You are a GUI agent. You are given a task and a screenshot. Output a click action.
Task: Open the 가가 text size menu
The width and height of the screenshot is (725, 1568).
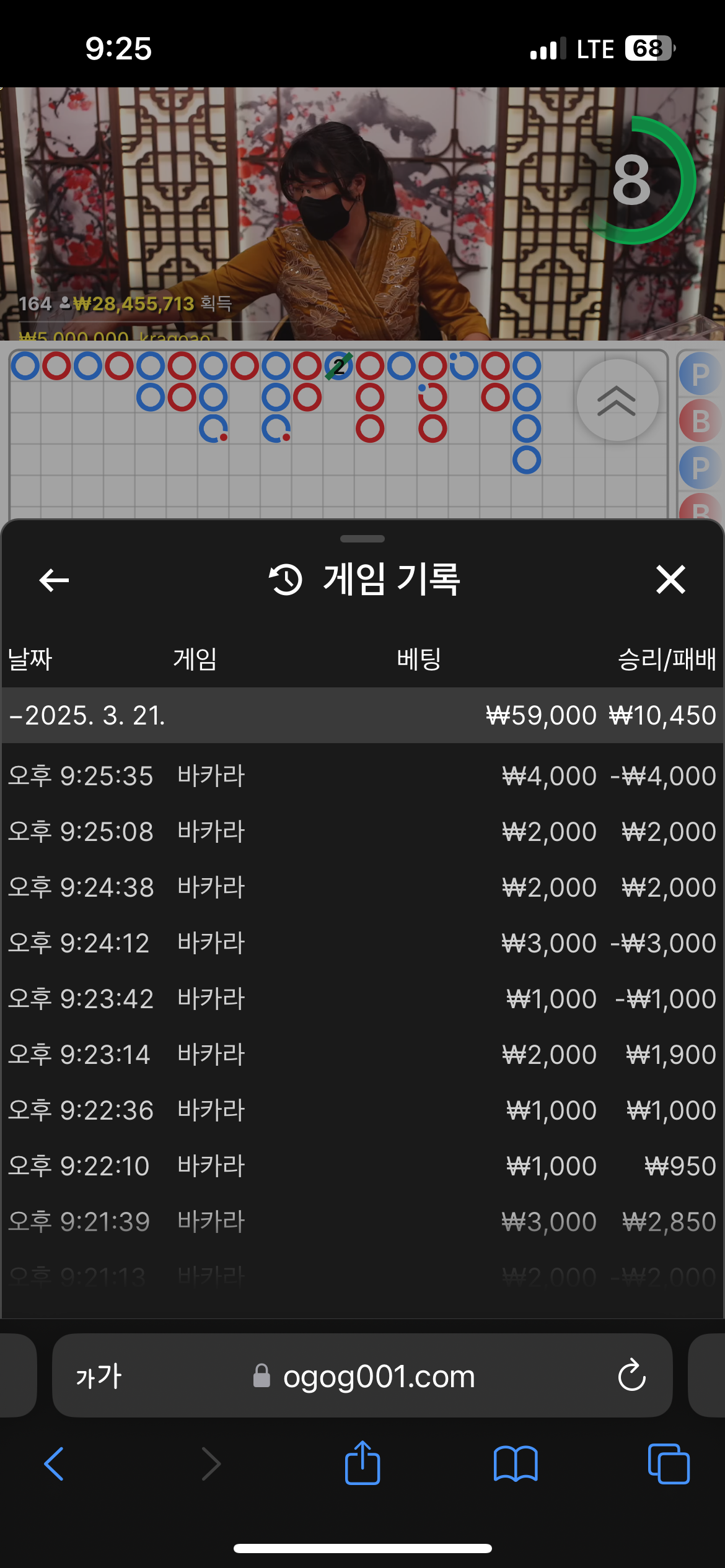(x=99, y=1377)
